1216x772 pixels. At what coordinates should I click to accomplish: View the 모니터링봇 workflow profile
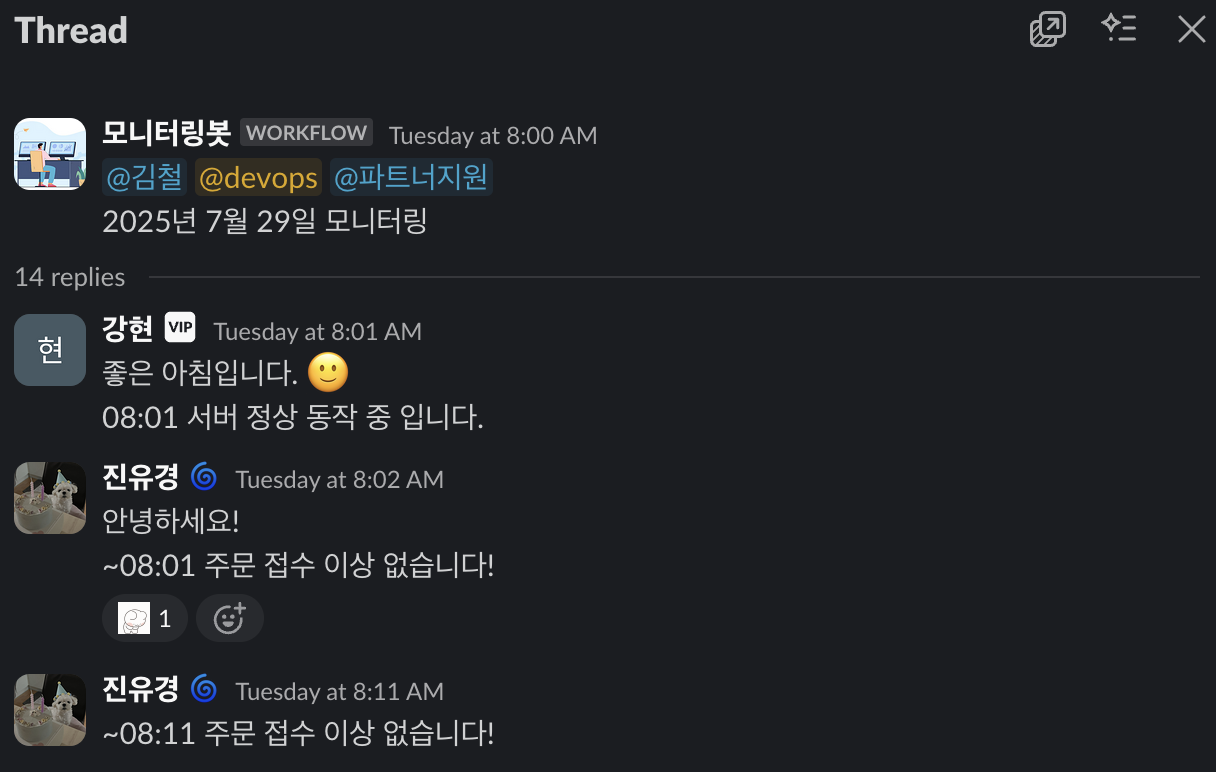coord(166,133)
